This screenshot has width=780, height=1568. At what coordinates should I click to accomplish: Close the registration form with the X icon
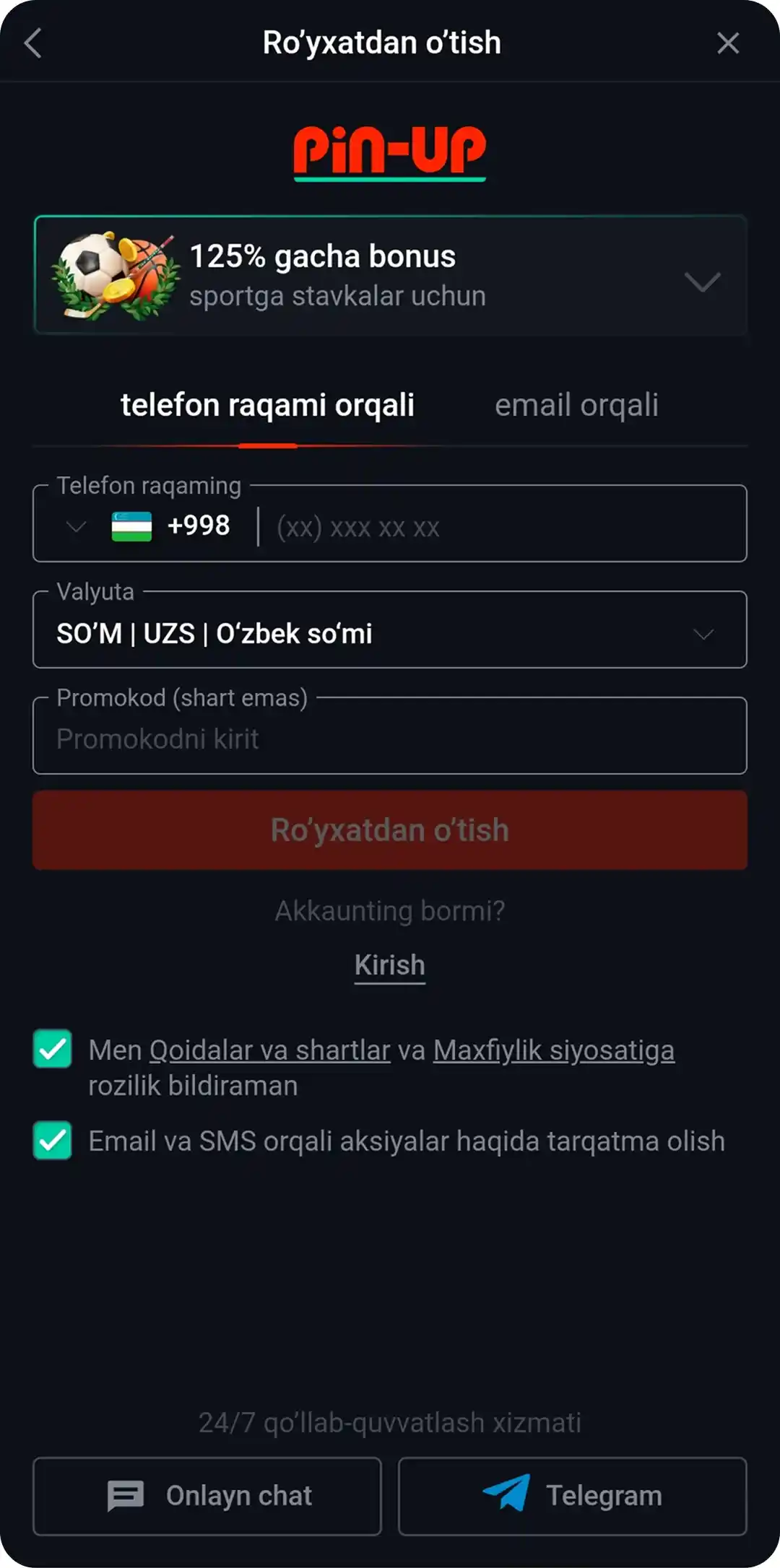[729, 43]
